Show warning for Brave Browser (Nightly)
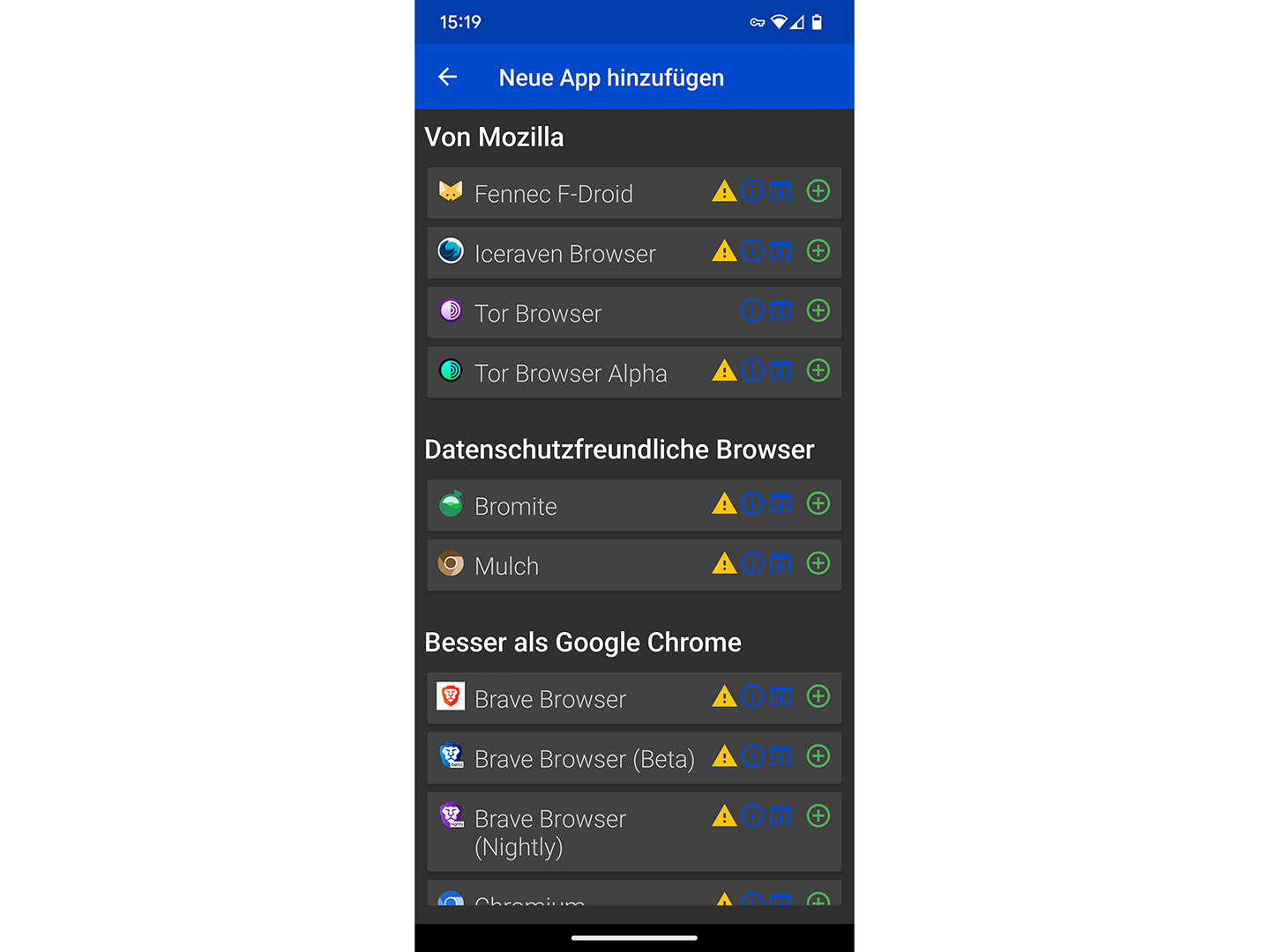Image resolution: width=1270 pixels, height=952 pixels. point(724,816)
